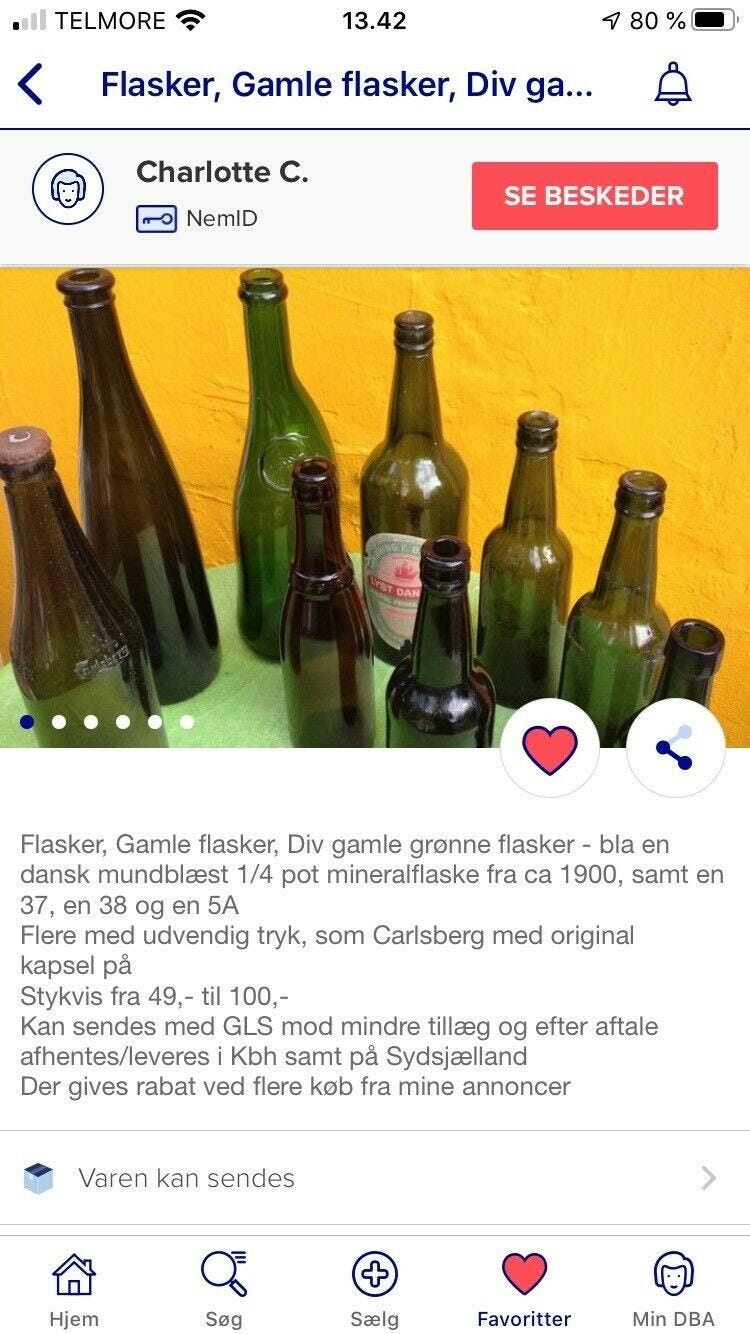Tap the SE BESKEDER button

[594, 196]
